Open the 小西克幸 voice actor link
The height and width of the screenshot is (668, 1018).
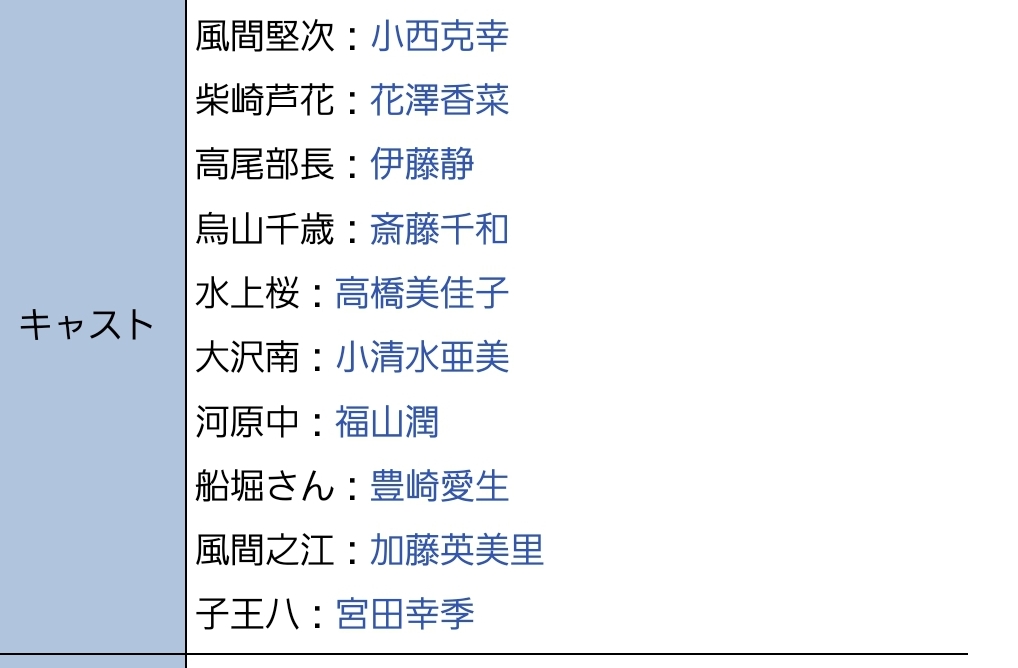[x=439, y=36]
